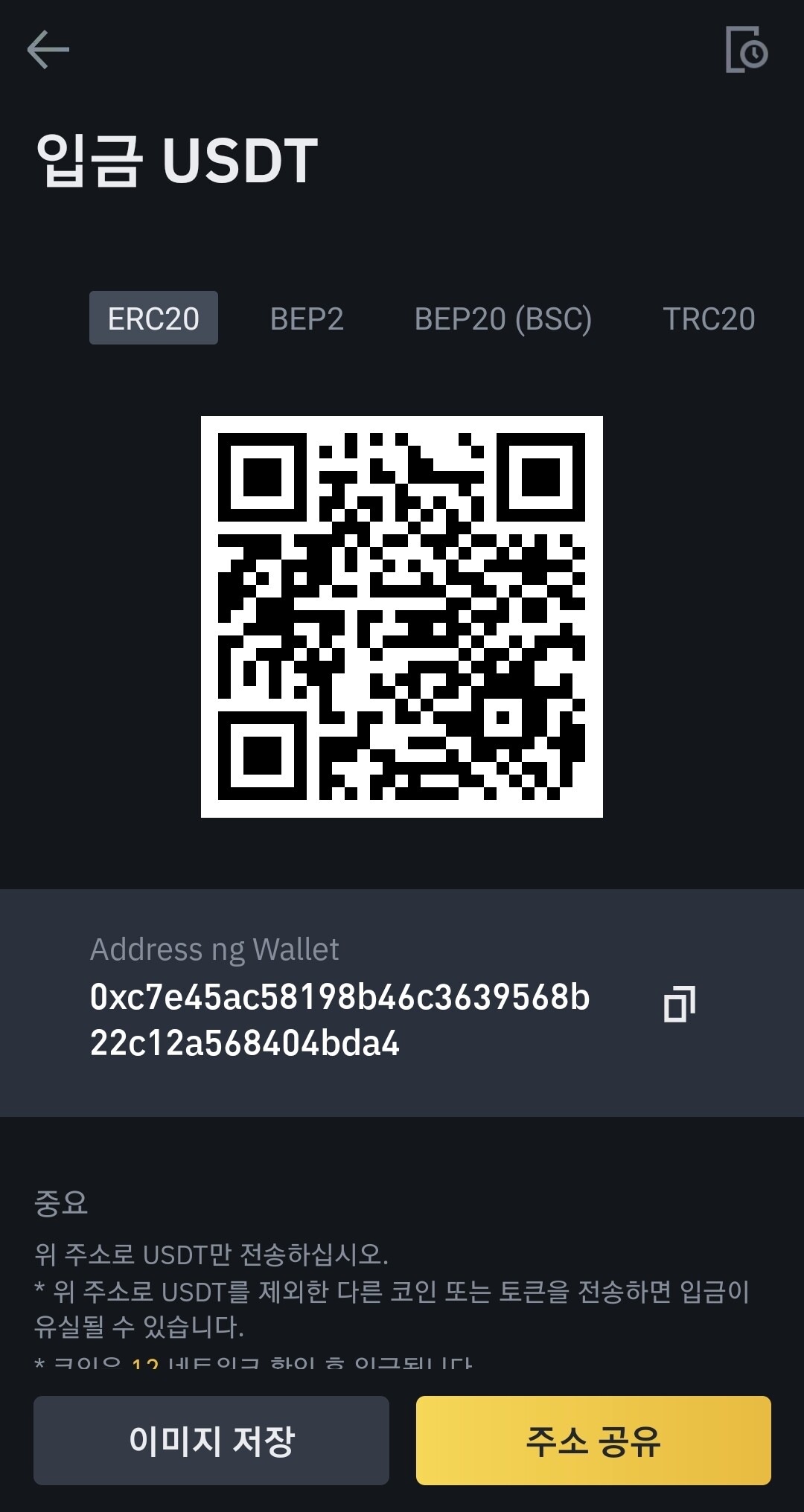Select the ERC20 network tab
The width and height of the screenshot is (804, 1512).
(153, 318)
